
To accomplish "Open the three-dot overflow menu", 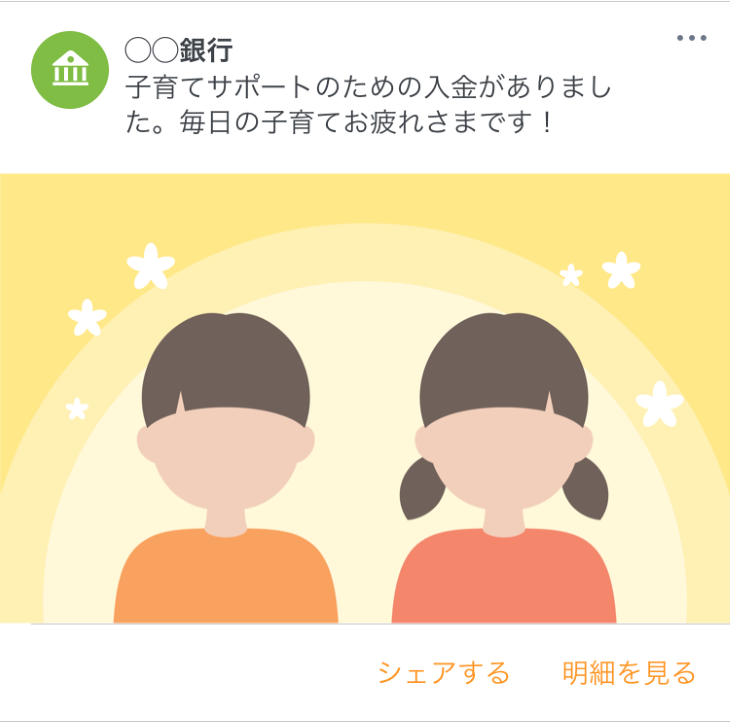I will [x=691, y=39].
